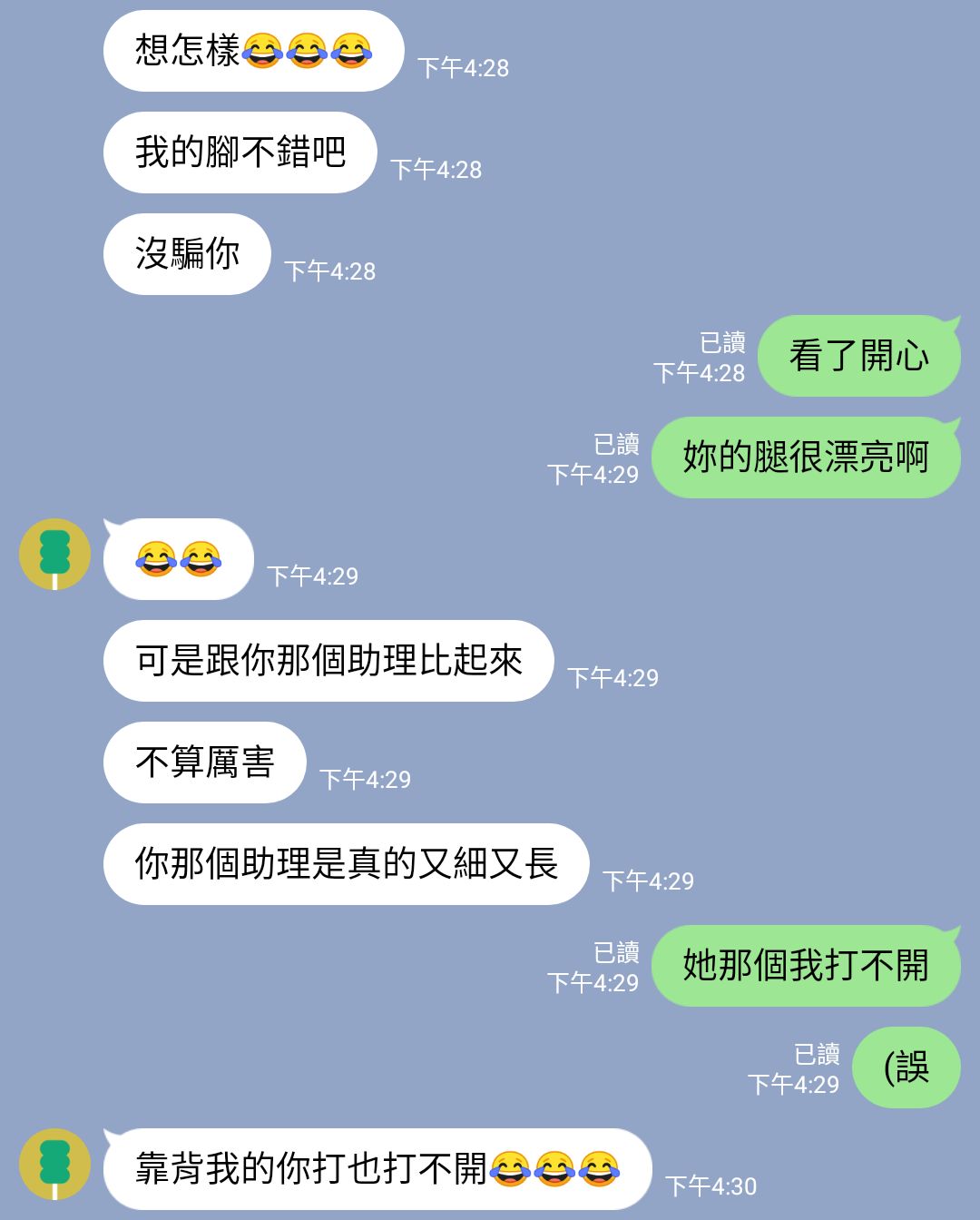Tap the avatar beside the 靠背我的你打也打不開 message
Screen dimensions: 980x1220
point(54,1165)
